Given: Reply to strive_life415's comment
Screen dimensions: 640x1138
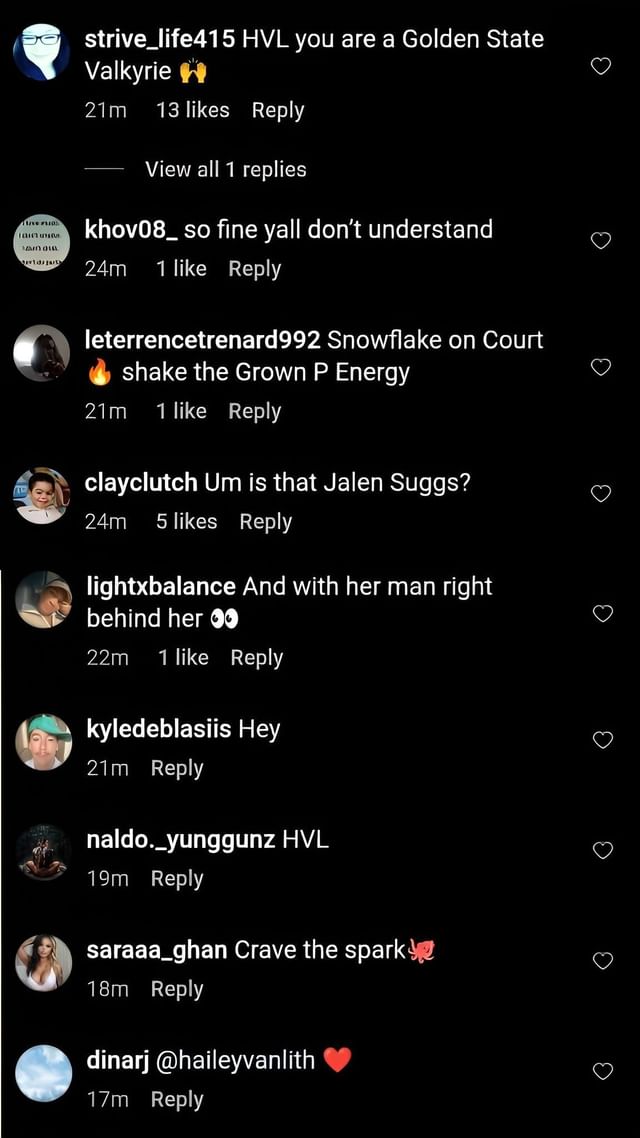Looking at the screenshot, I should [x=277, y=110].
